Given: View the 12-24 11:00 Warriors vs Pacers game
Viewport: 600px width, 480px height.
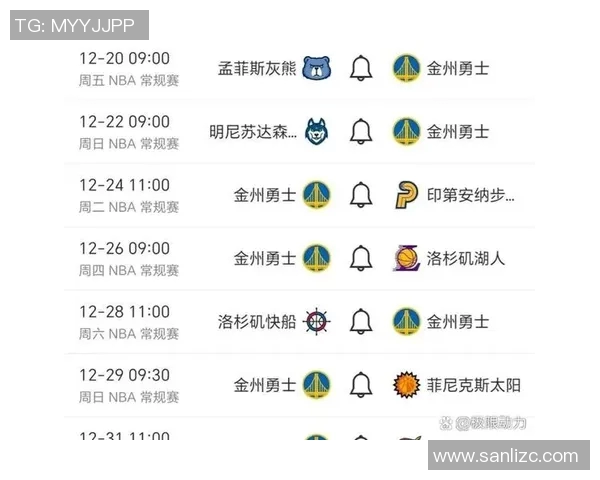Looking at the screenshot, I should [125, 194].
